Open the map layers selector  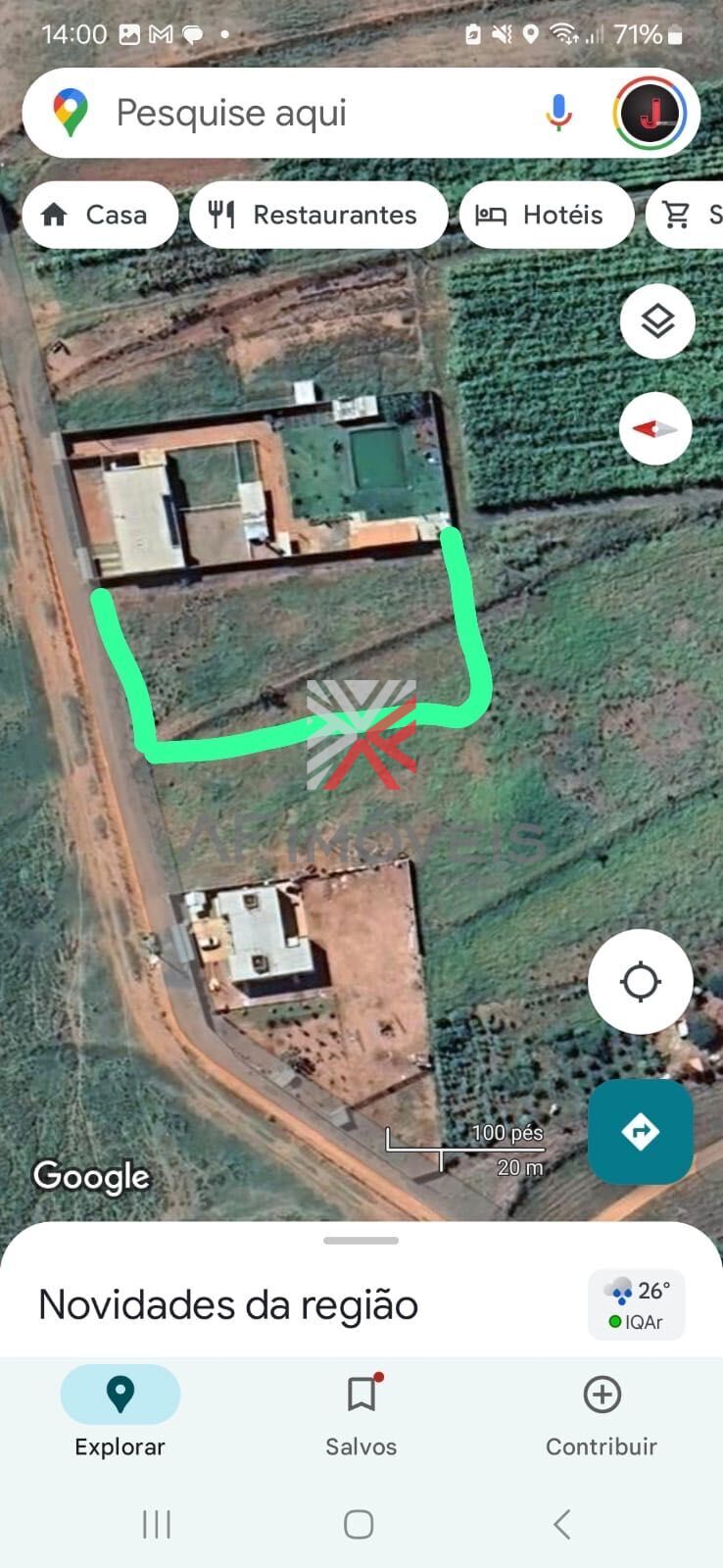(657, 321)
